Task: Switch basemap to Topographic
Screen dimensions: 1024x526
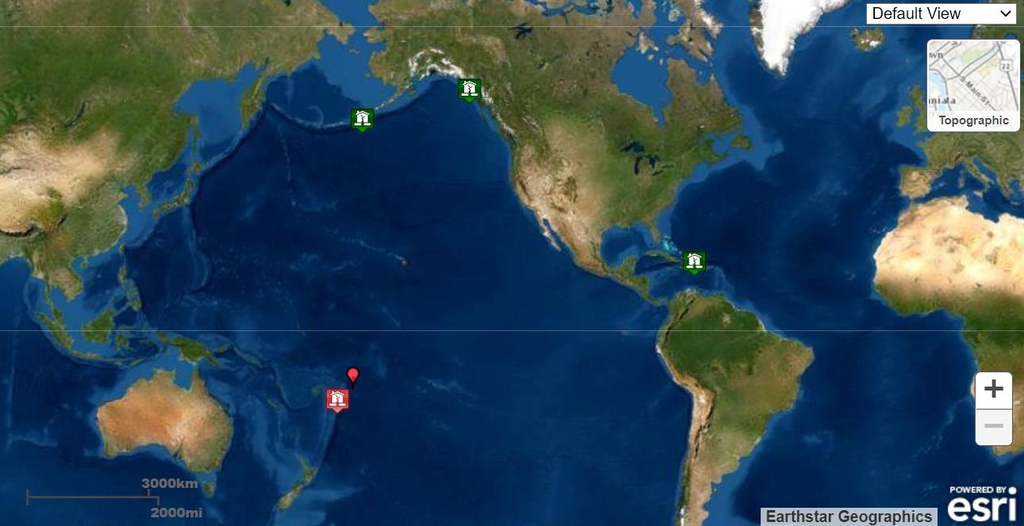Action: pyautogui.click(x=973, y=85)
